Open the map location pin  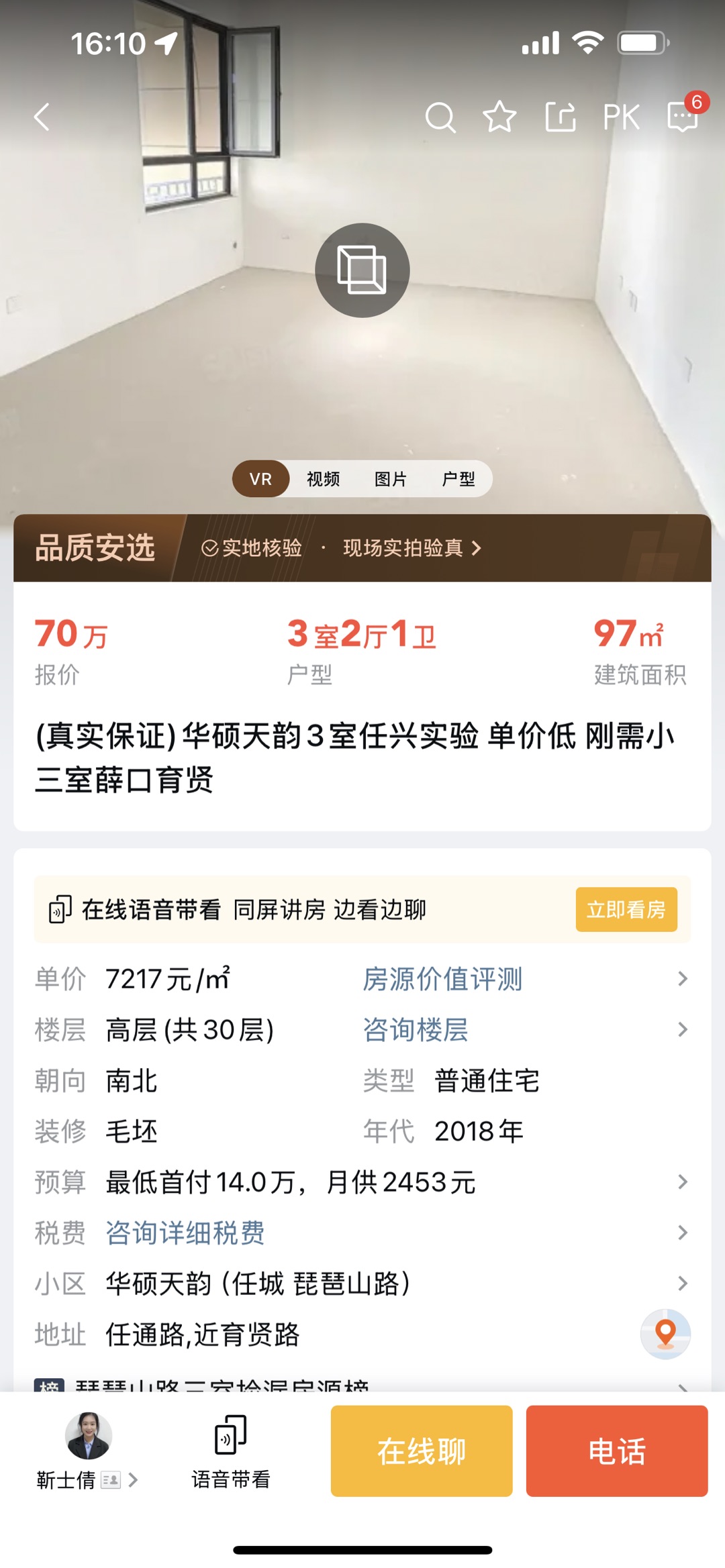pos(665,1333)
